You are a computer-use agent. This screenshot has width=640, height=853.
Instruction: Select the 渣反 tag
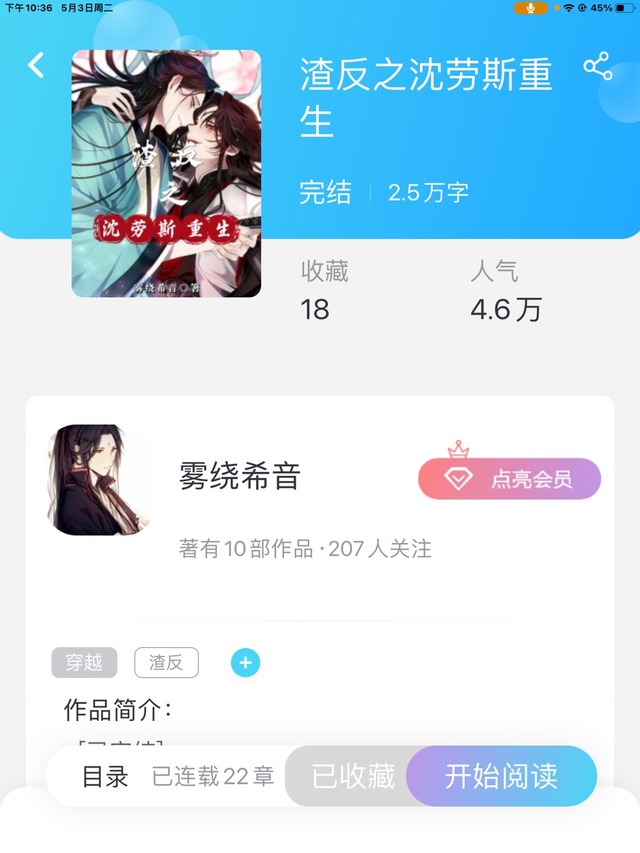coord(167,663)
